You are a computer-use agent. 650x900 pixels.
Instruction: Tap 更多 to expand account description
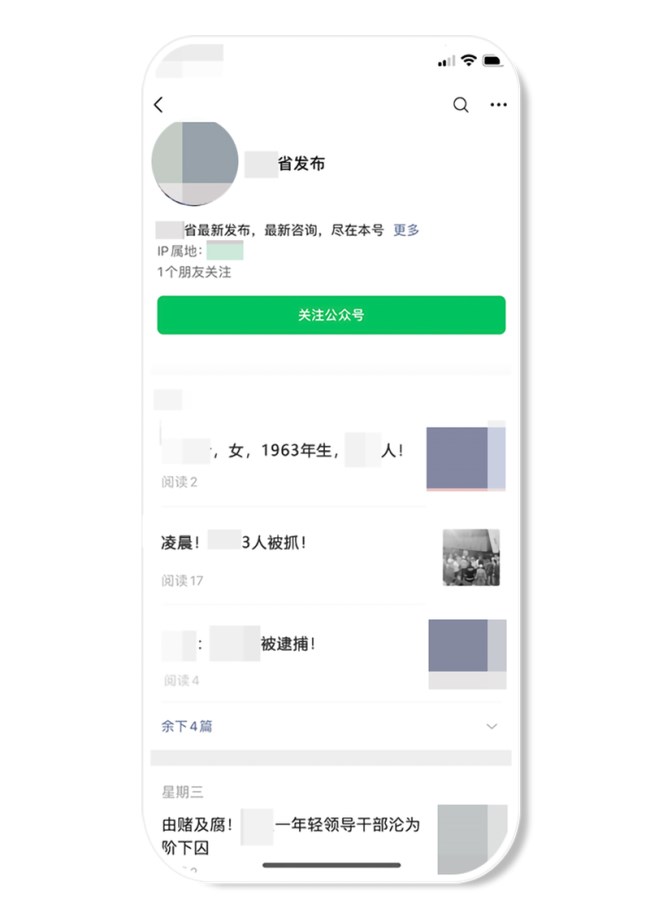coord(406,230)
